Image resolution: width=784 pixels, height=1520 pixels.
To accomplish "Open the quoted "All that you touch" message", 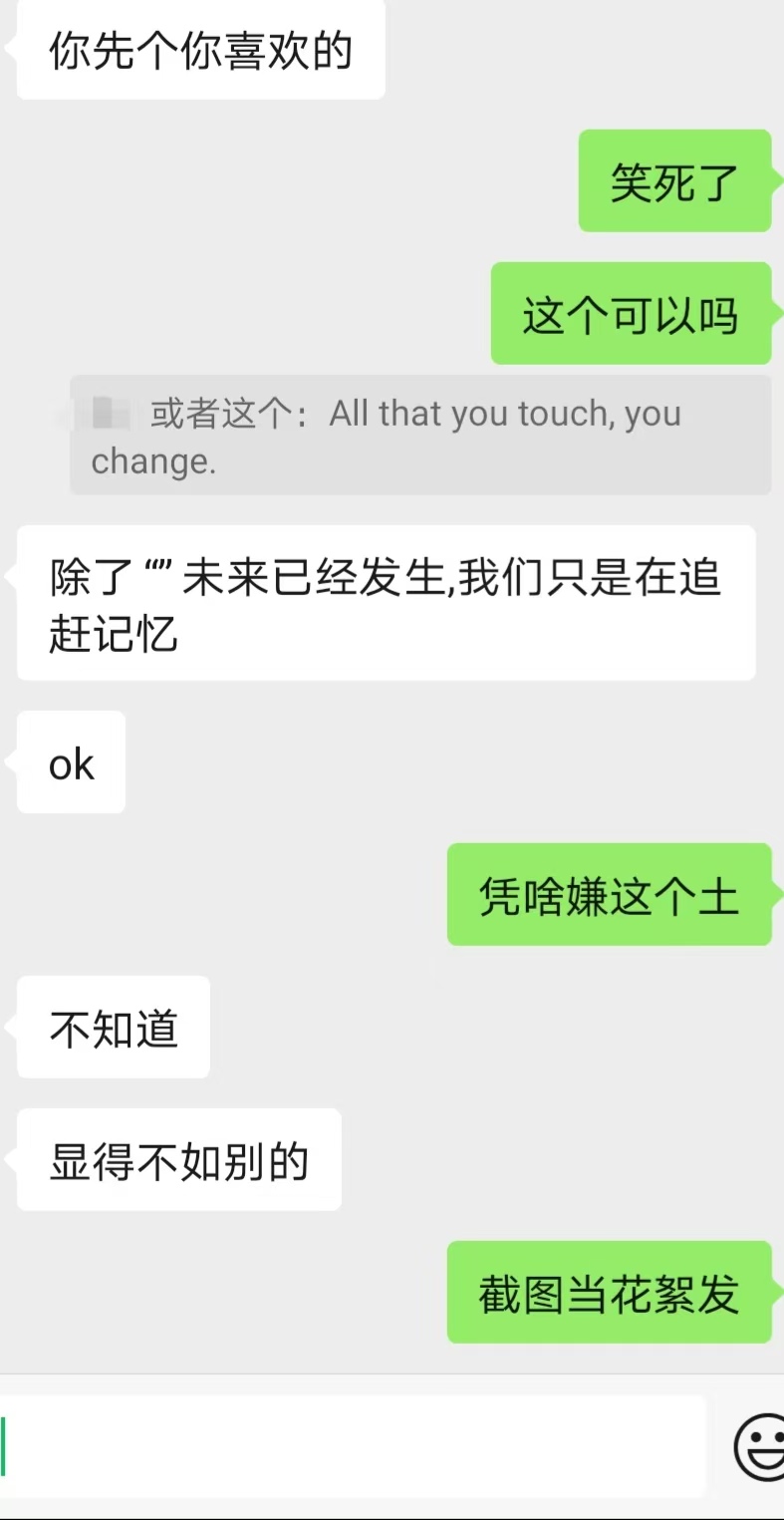I will 419,436.
